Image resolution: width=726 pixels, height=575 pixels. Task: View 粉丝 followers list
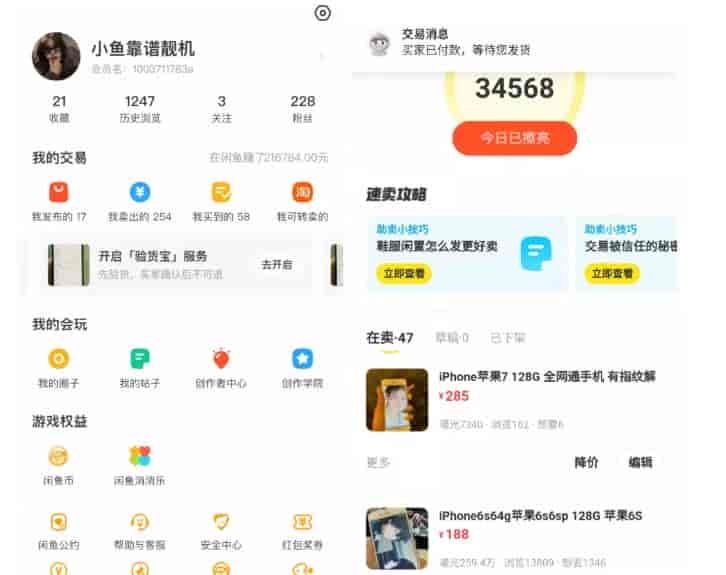302,108
